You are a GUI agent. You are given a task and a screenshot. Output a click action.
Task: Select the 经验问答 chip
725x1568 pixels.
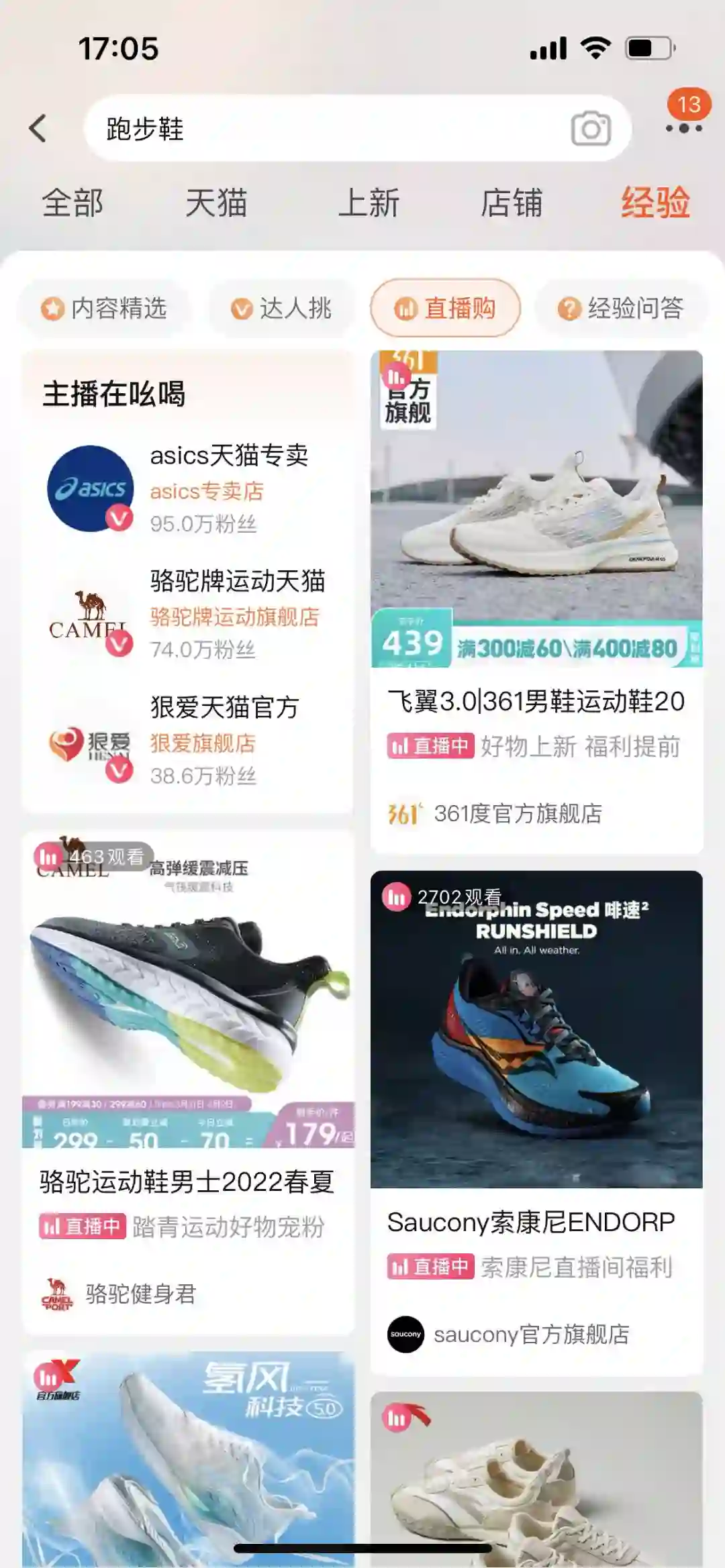621,309
